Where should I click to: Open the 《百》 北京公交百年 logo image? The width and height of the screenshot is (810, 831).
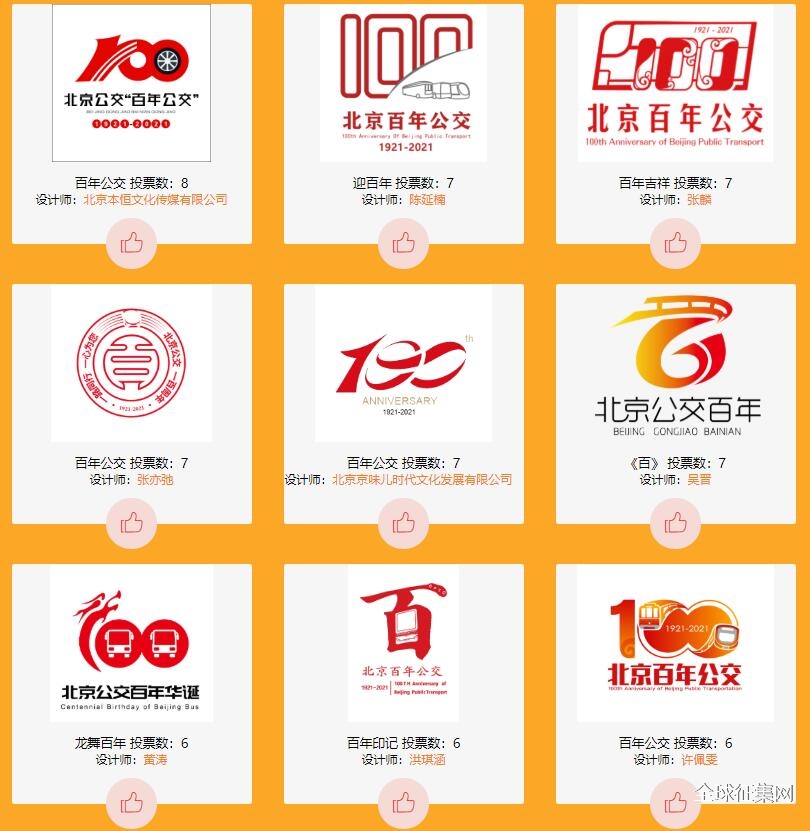pos(675,363)
